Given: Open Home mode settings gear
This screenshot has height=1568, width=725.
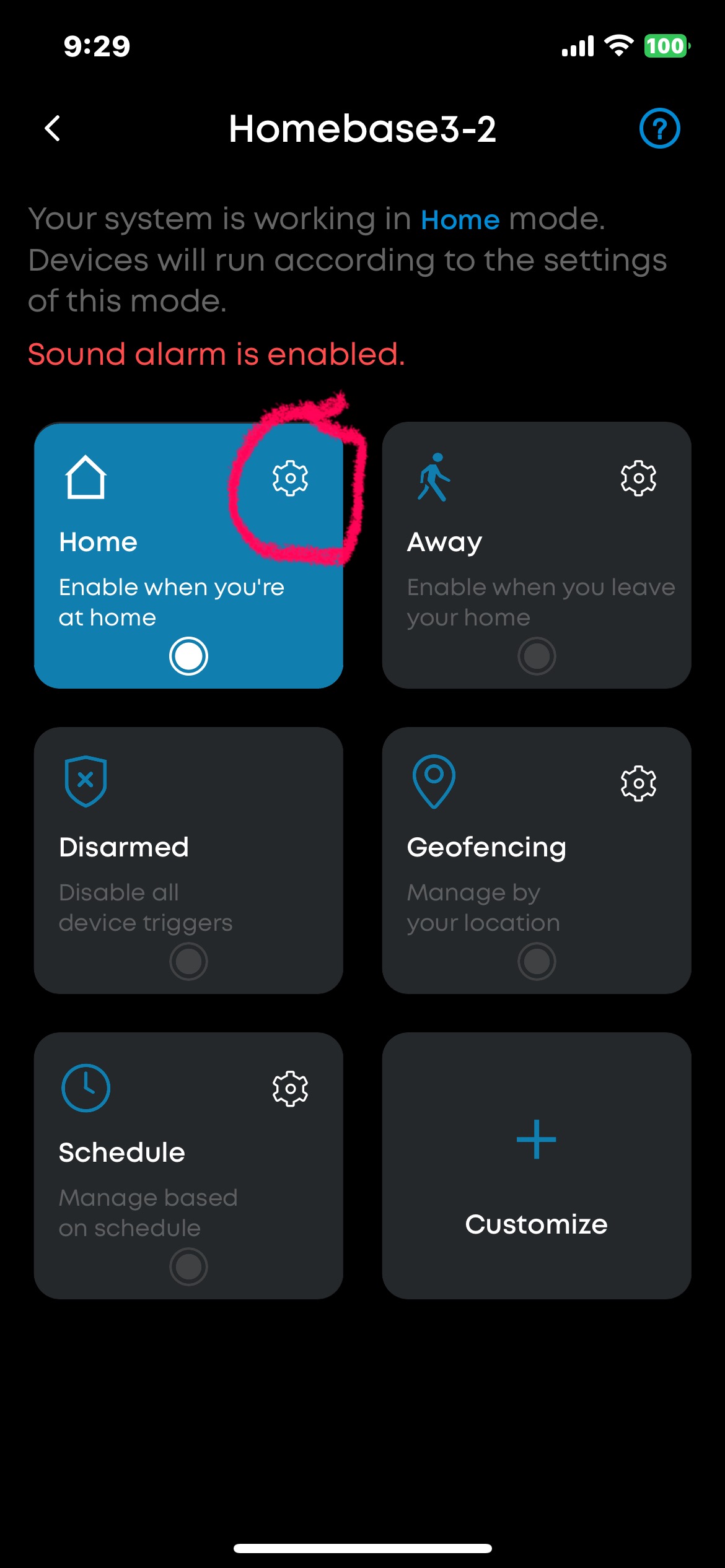Looking at the screenshot, I should pos(290,478).
